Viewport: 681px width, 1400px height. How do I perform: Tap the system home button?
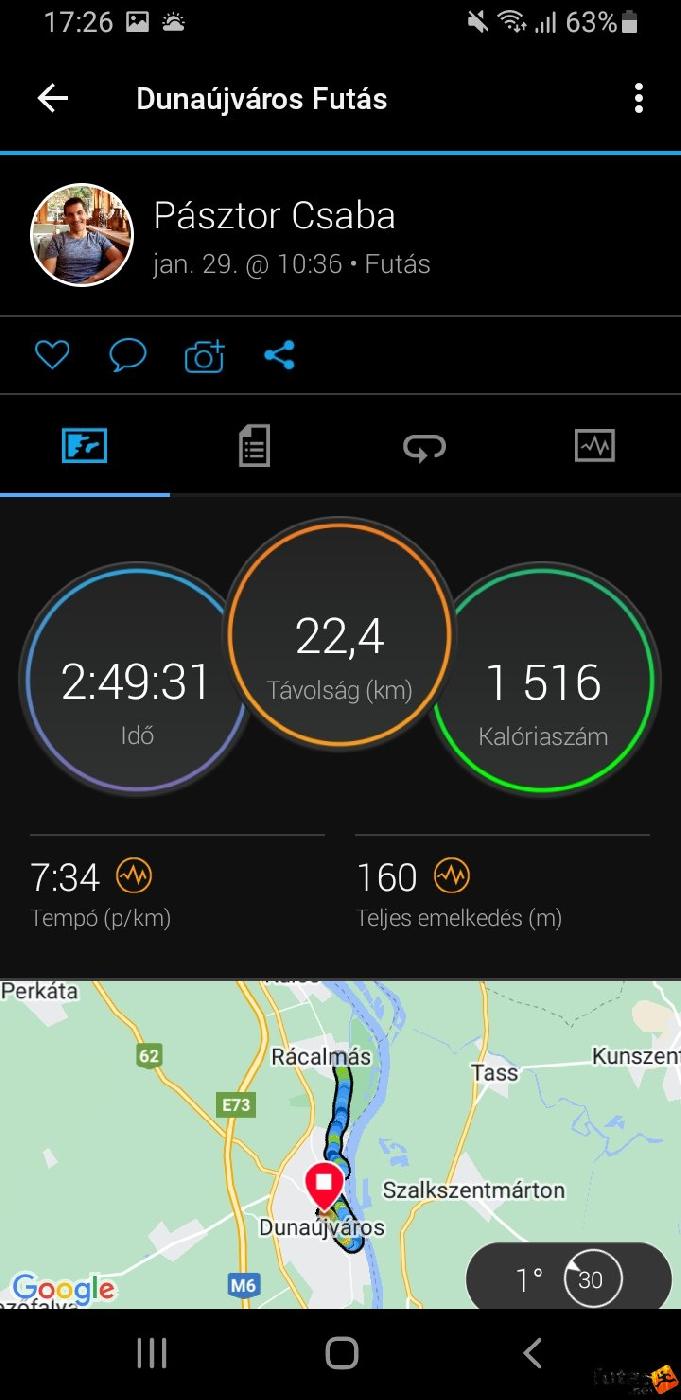[341, 1353]
